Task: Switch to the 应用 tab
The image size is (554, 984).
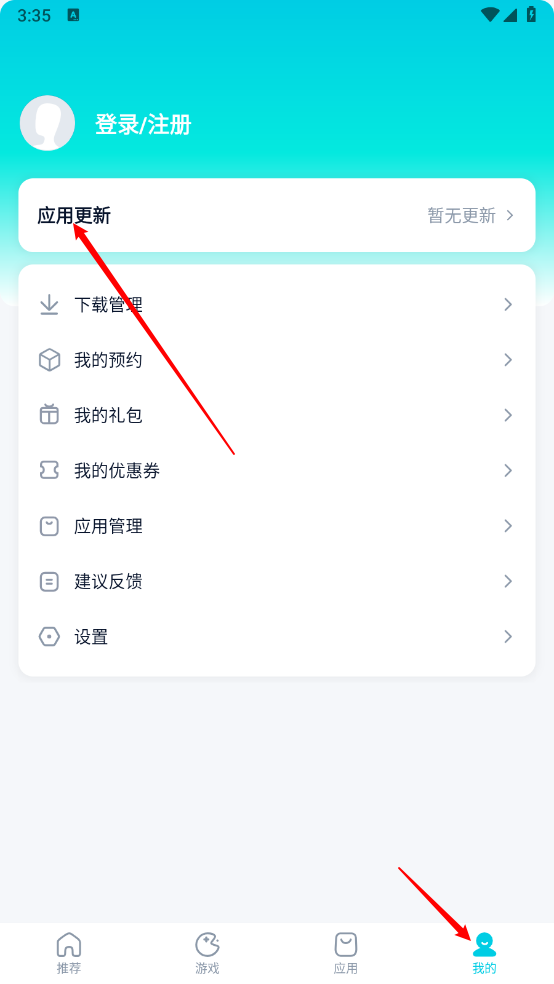Action: [x=346, y=953]
